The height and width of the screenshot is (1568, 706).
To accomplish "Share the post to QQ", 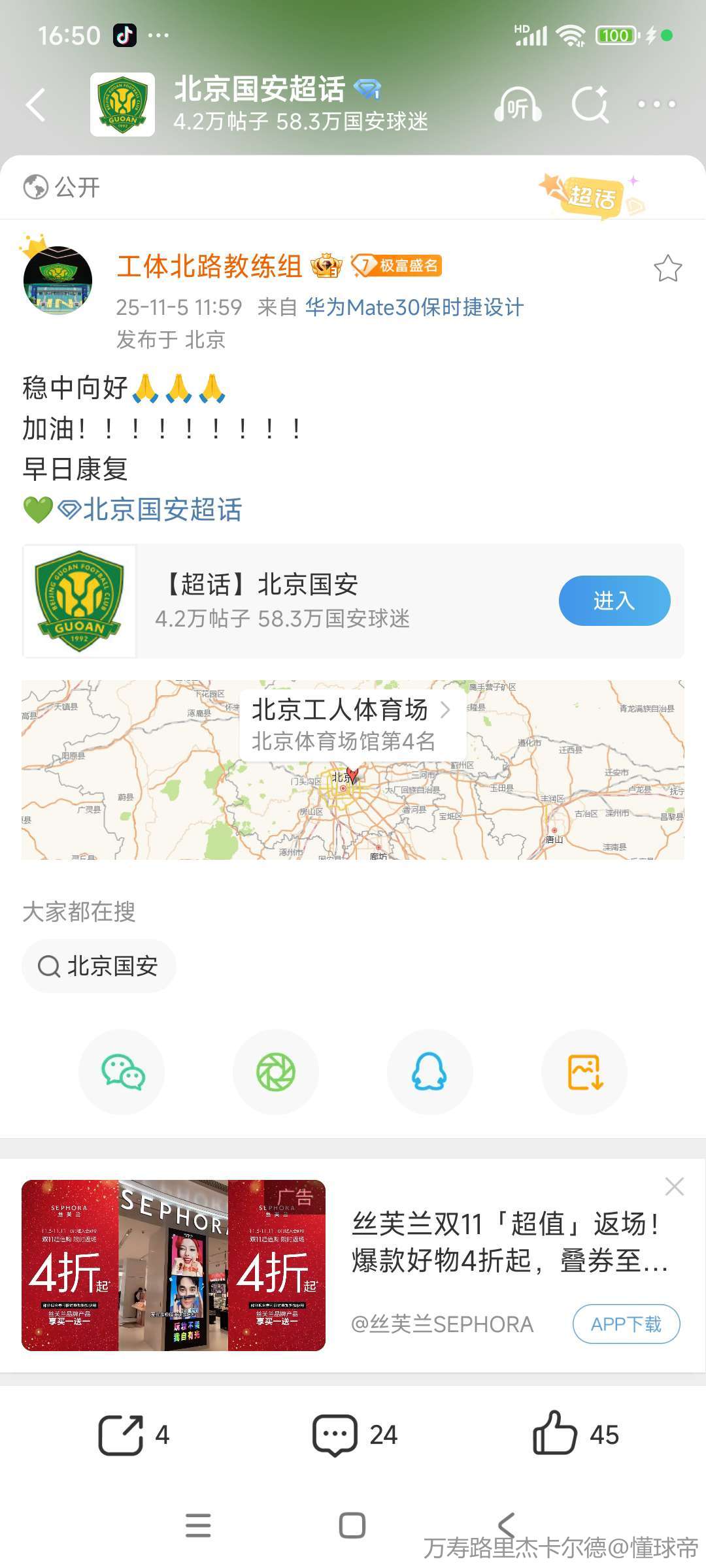I will point(429,1072).
